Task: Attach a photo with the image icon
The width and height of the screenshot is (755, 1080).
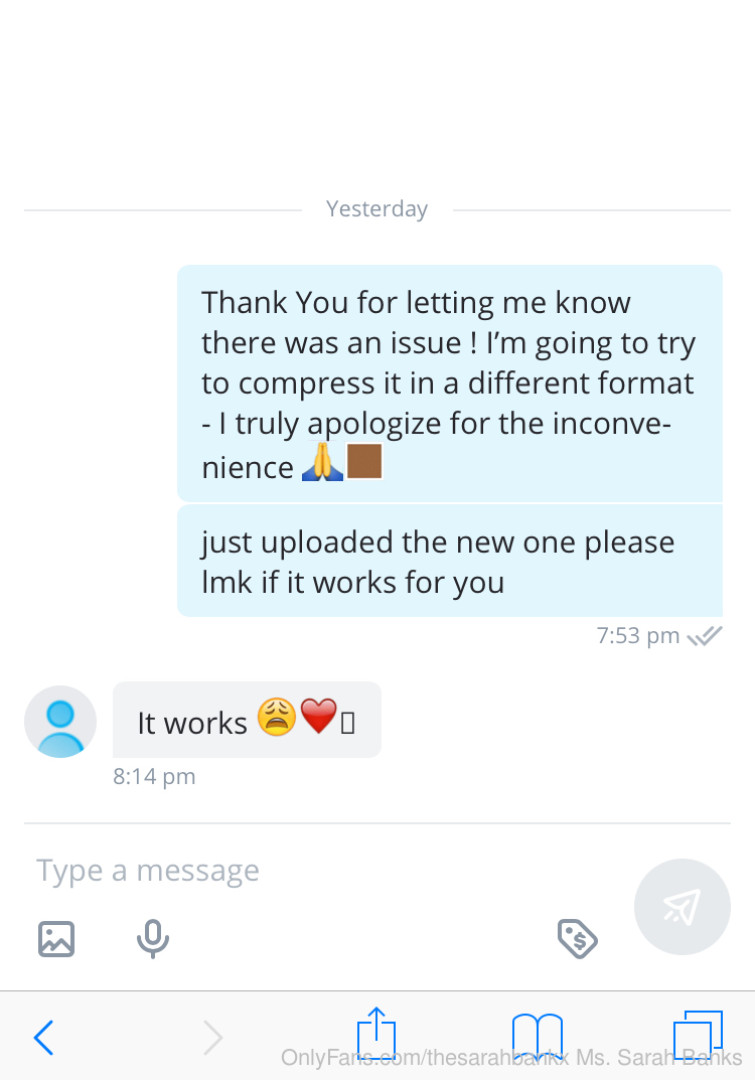Action: tap(56, 938)
